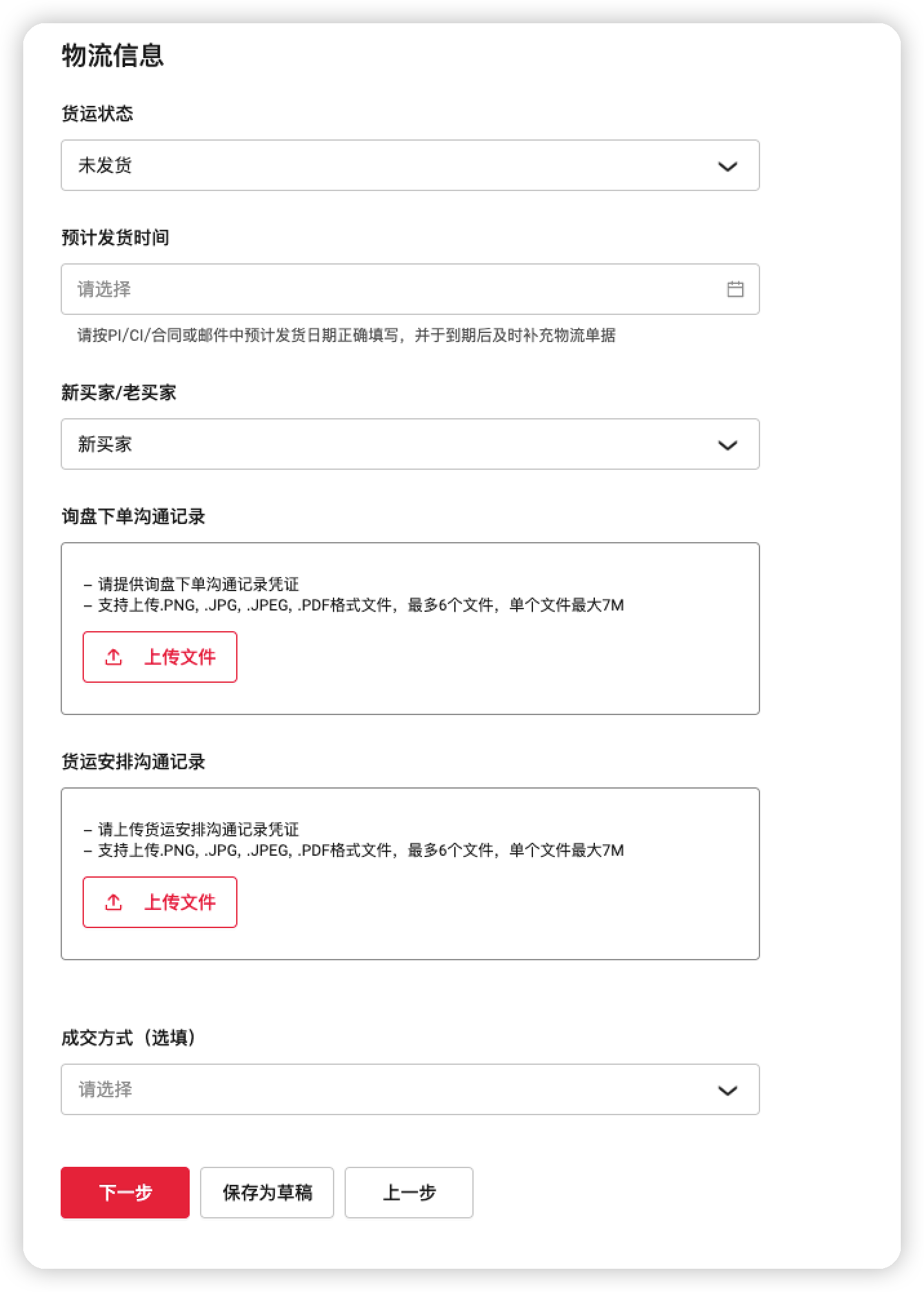Upload a file for 询盘下单沟通记录
The image size is (924, 1292).
pyautogui.click(x=160, y=657)
